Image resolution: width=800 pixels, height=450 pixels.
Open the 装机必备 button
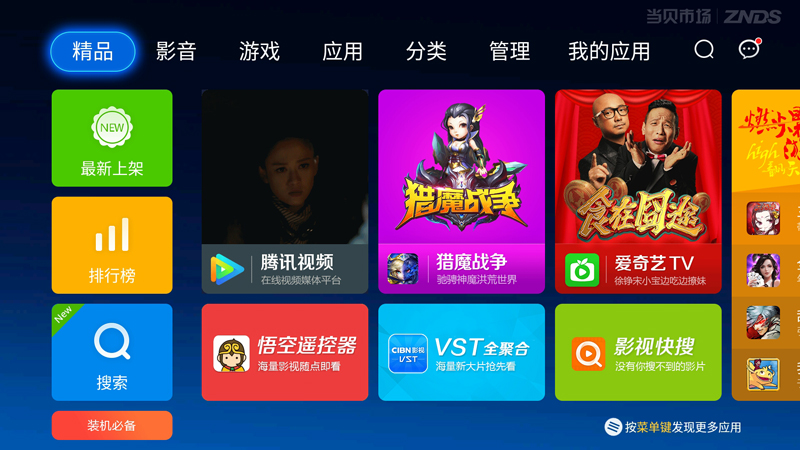(x=112, y=425)
